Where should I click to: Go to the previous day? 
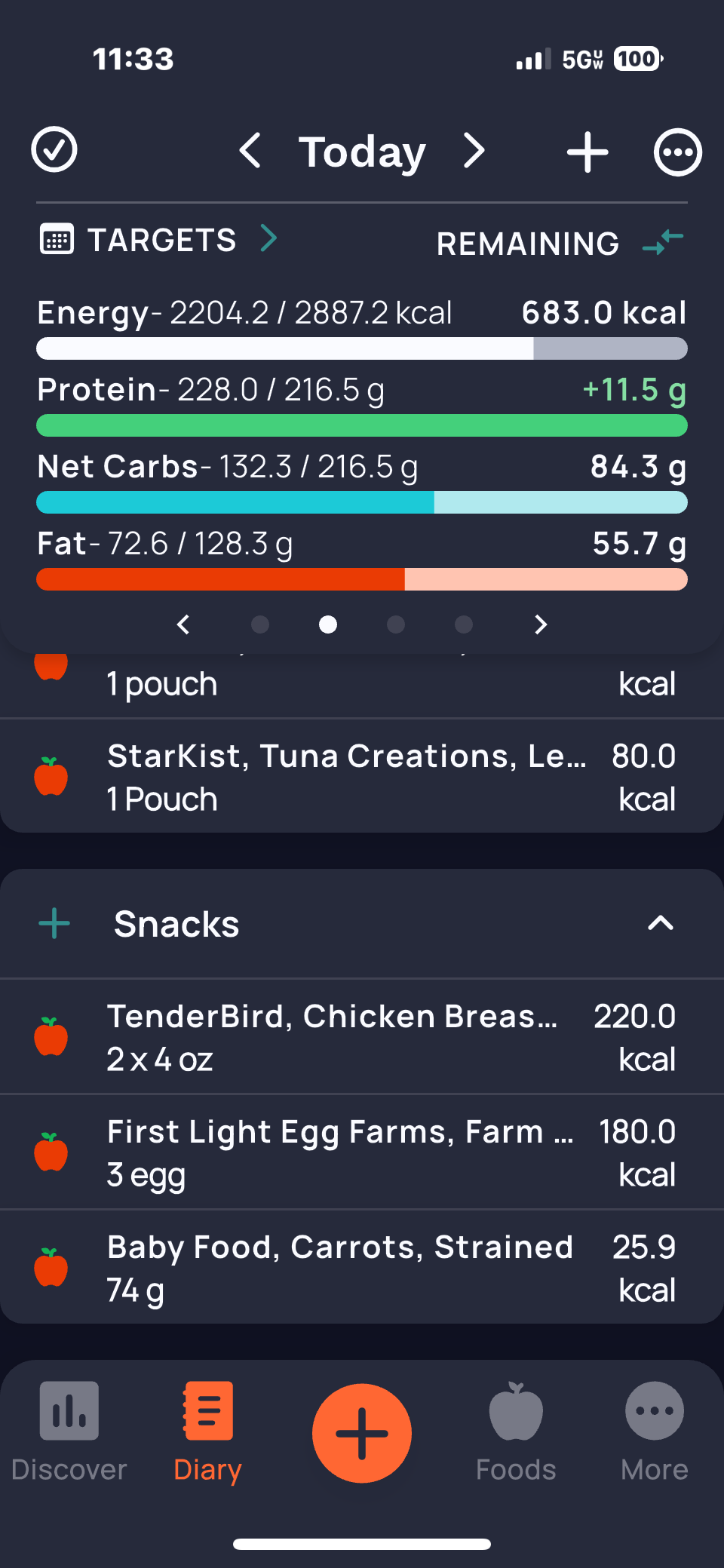(250, 151)
